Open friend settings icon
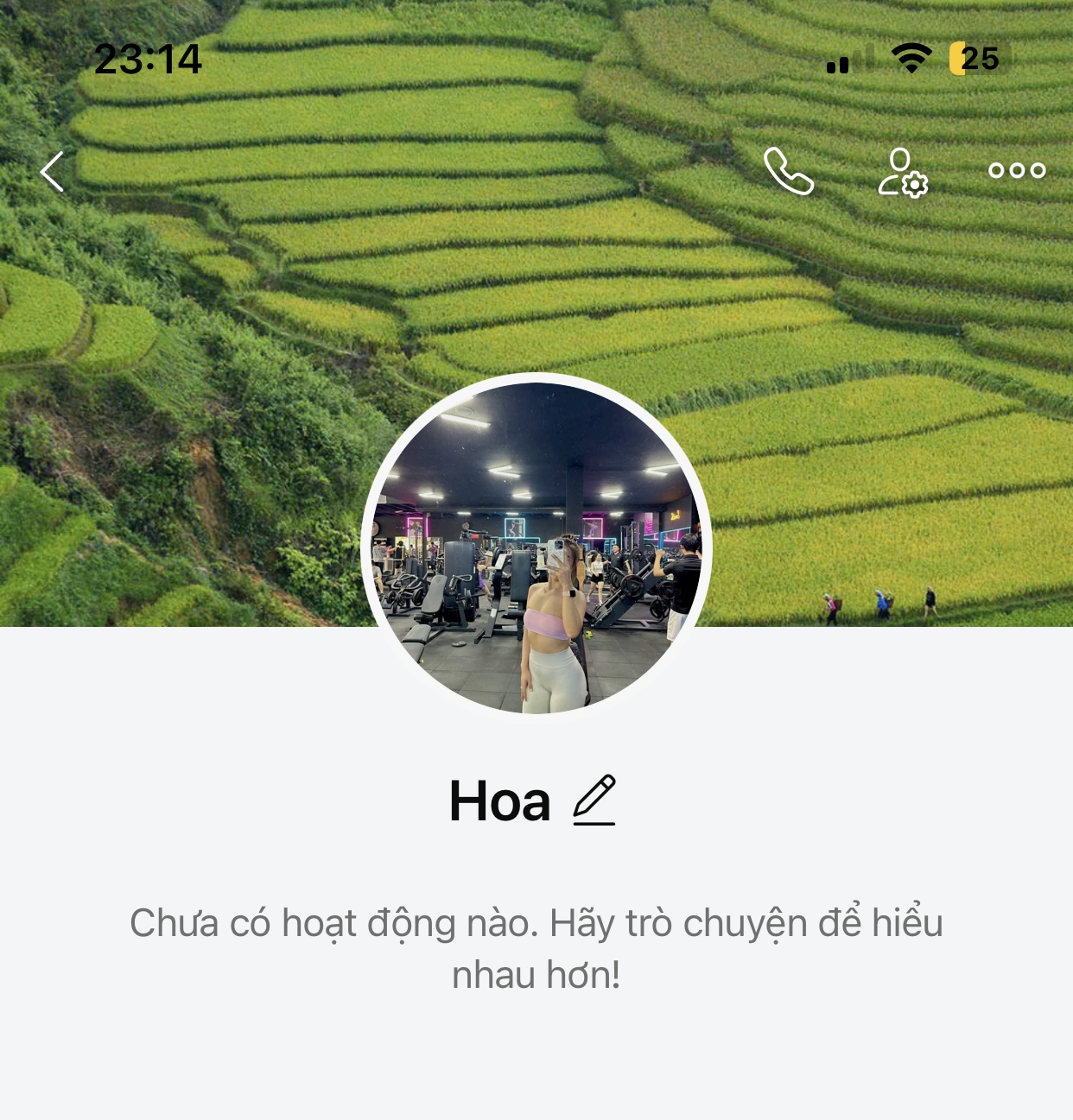The width and height of the screenshot is (1073, 1120). [x=903, y=172]
